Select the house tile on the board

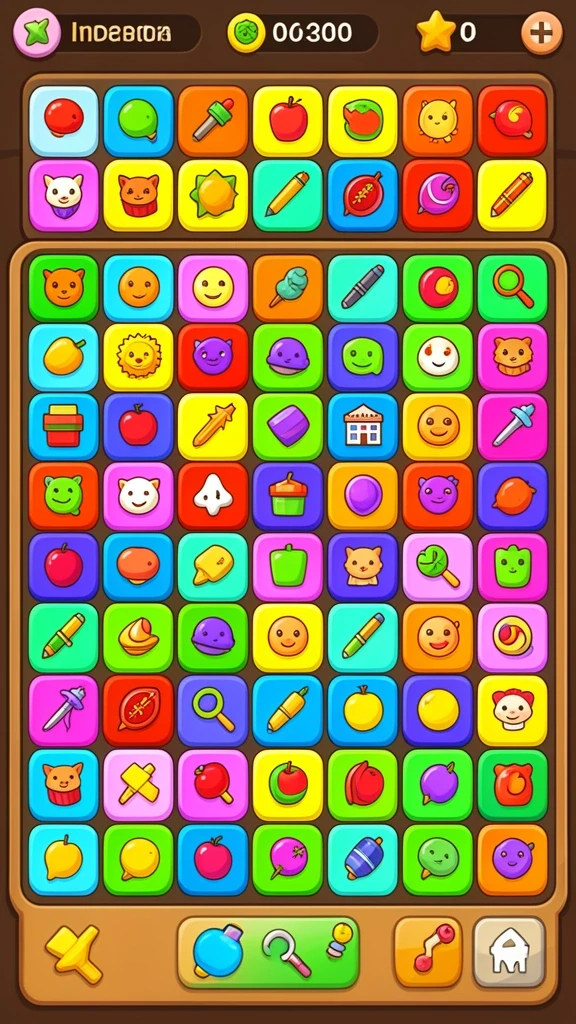click(x=362, y=426)
